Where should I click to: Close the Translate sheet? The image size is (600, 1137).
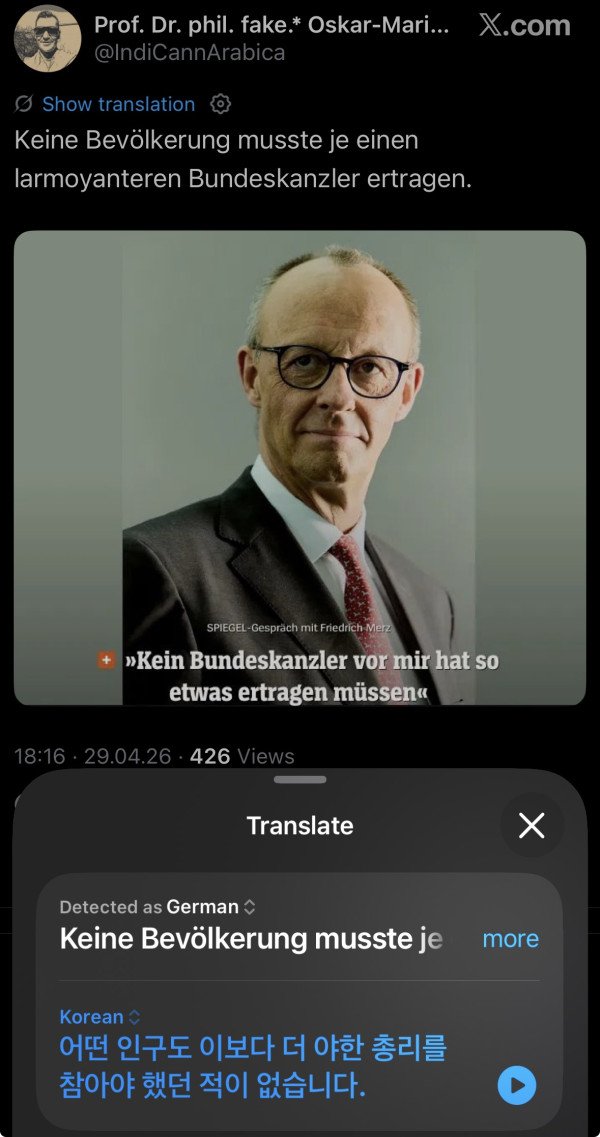point(532,825)
